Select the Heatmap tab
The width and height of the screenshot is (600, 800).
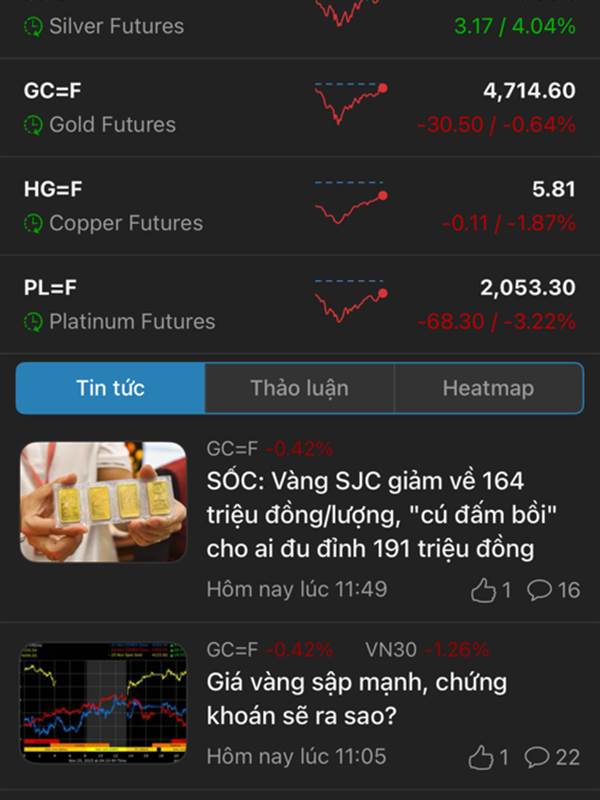tap(488, 388)
